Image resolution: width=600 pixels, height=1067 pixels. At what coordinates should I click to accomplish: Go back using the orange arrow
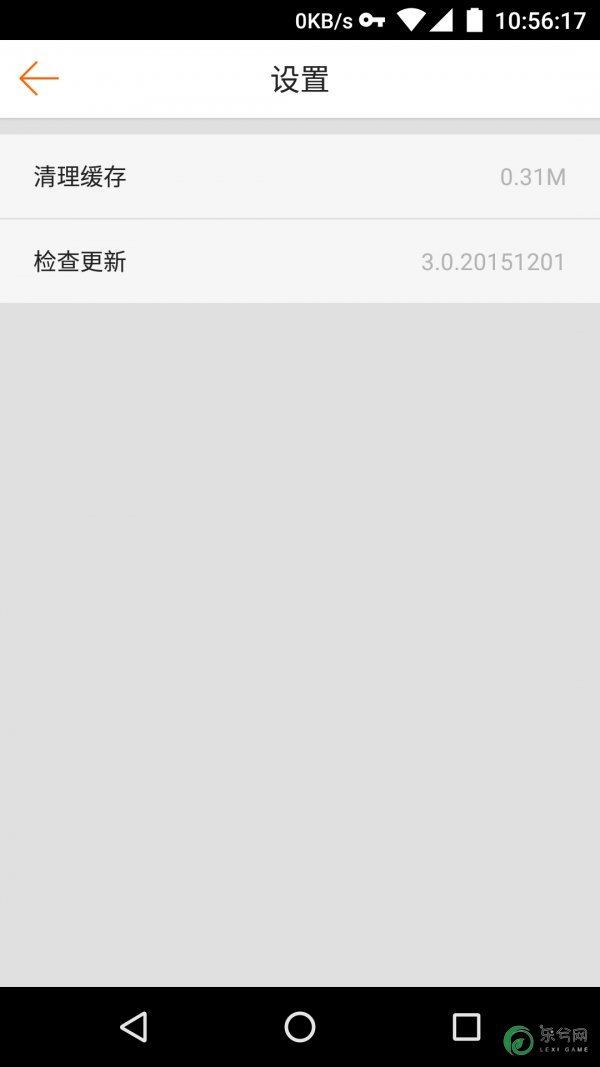click(39, 78)
